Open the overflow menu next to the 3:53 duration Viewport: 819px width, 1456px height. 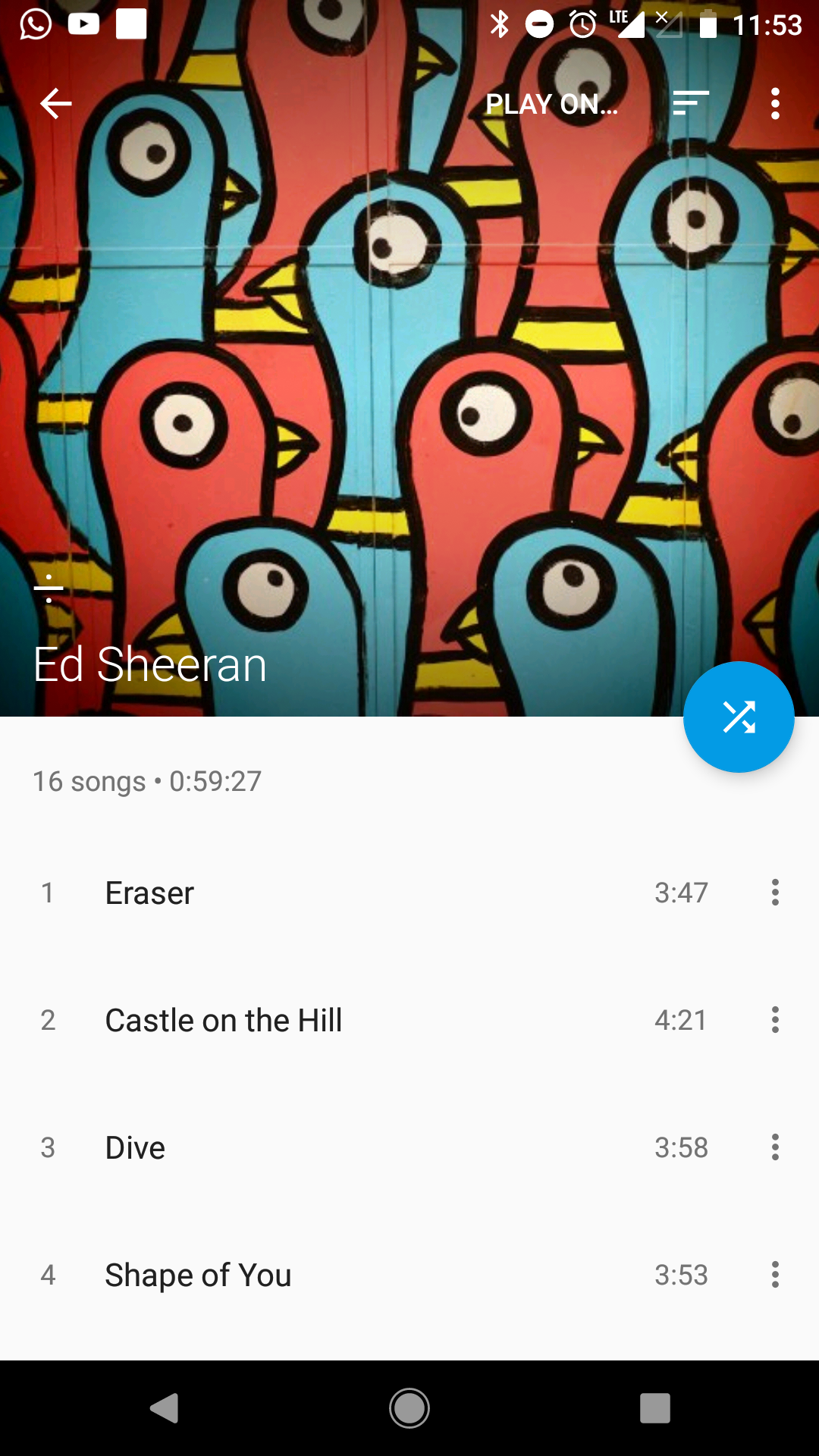[x=775, y=1275]
